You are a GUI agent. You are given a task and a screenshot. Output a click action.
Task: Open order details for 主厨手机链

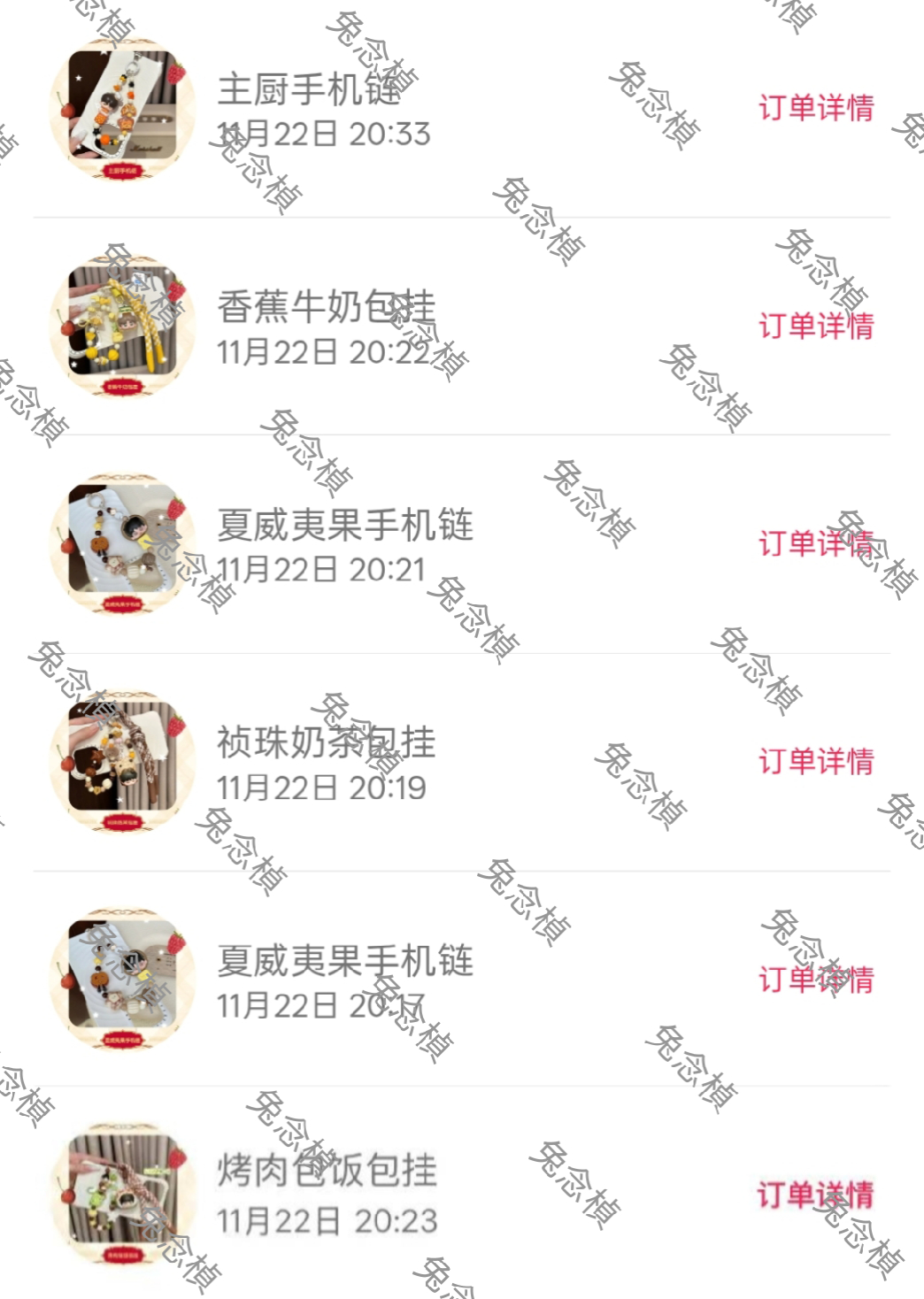817,108
